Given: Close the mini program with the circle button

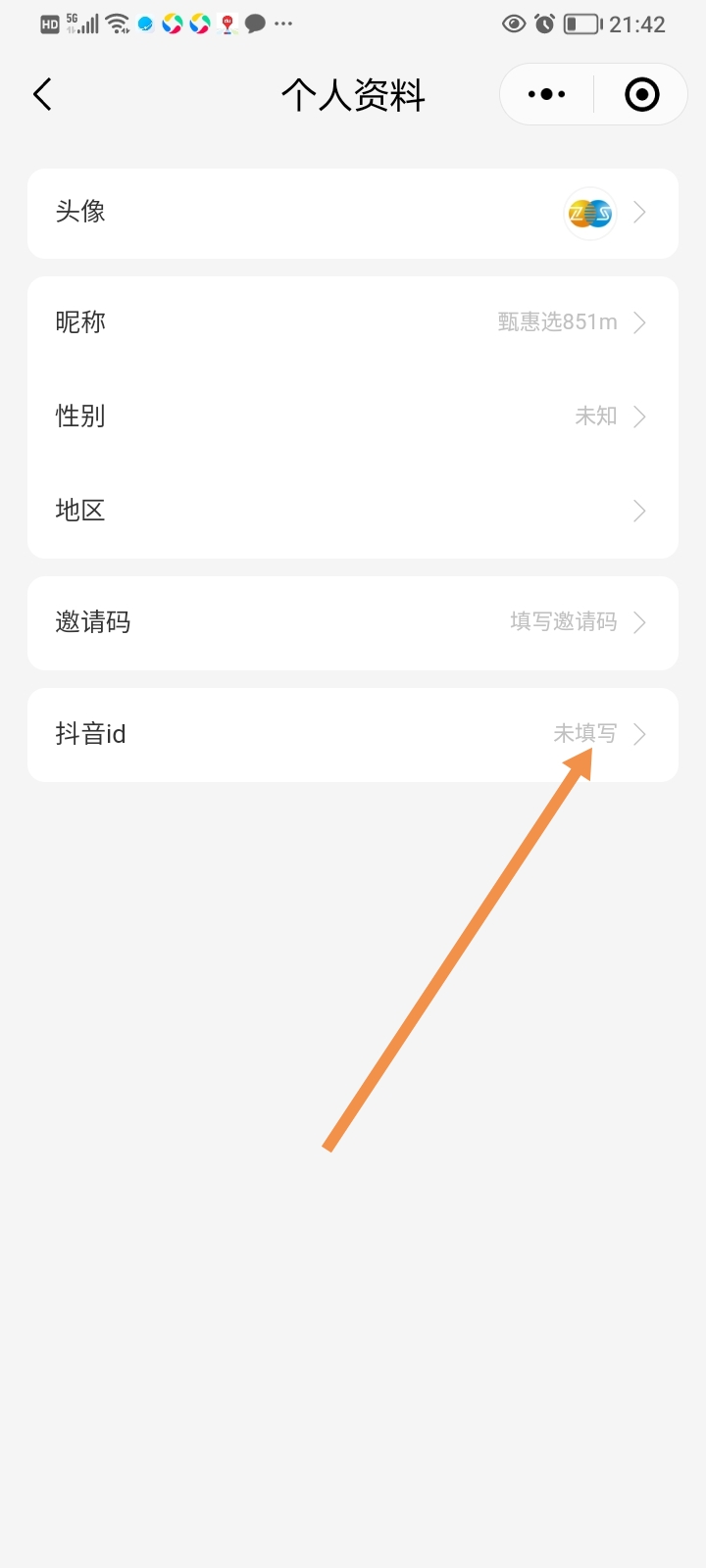Looking at the screenshot, I should pyautogui.click(x=641, y=94).
